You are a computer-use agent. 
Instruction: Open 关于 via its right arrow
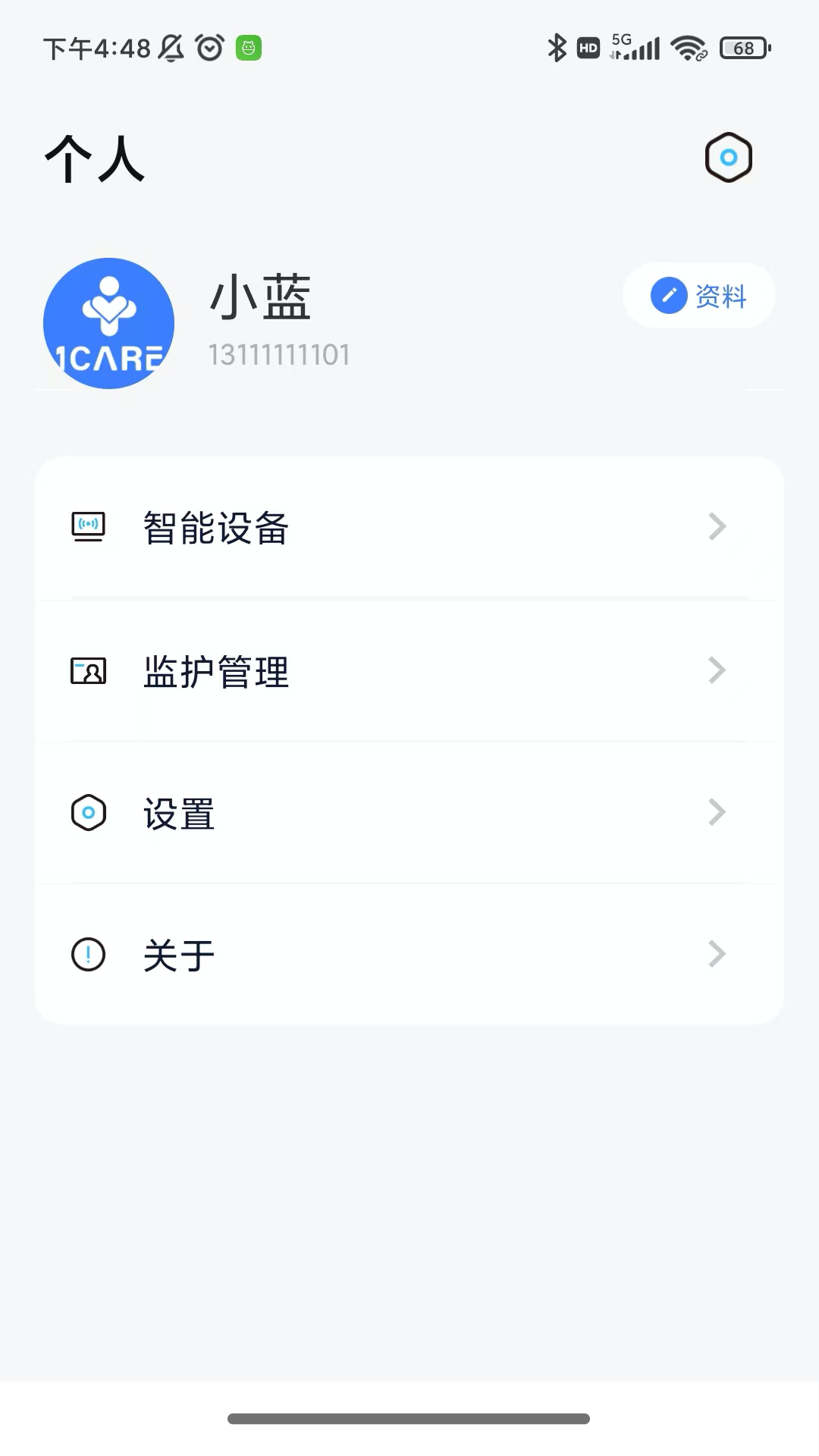716,954
